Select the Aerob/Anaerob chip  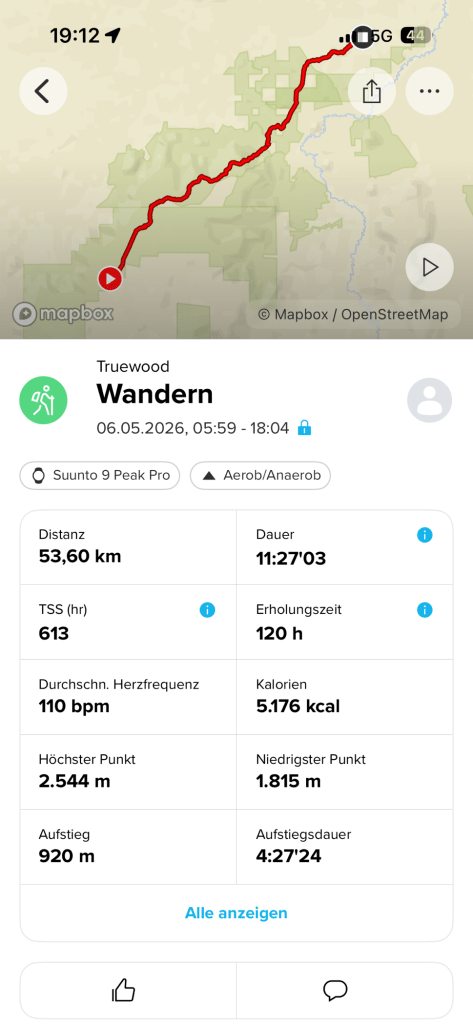tap(260, 475)
